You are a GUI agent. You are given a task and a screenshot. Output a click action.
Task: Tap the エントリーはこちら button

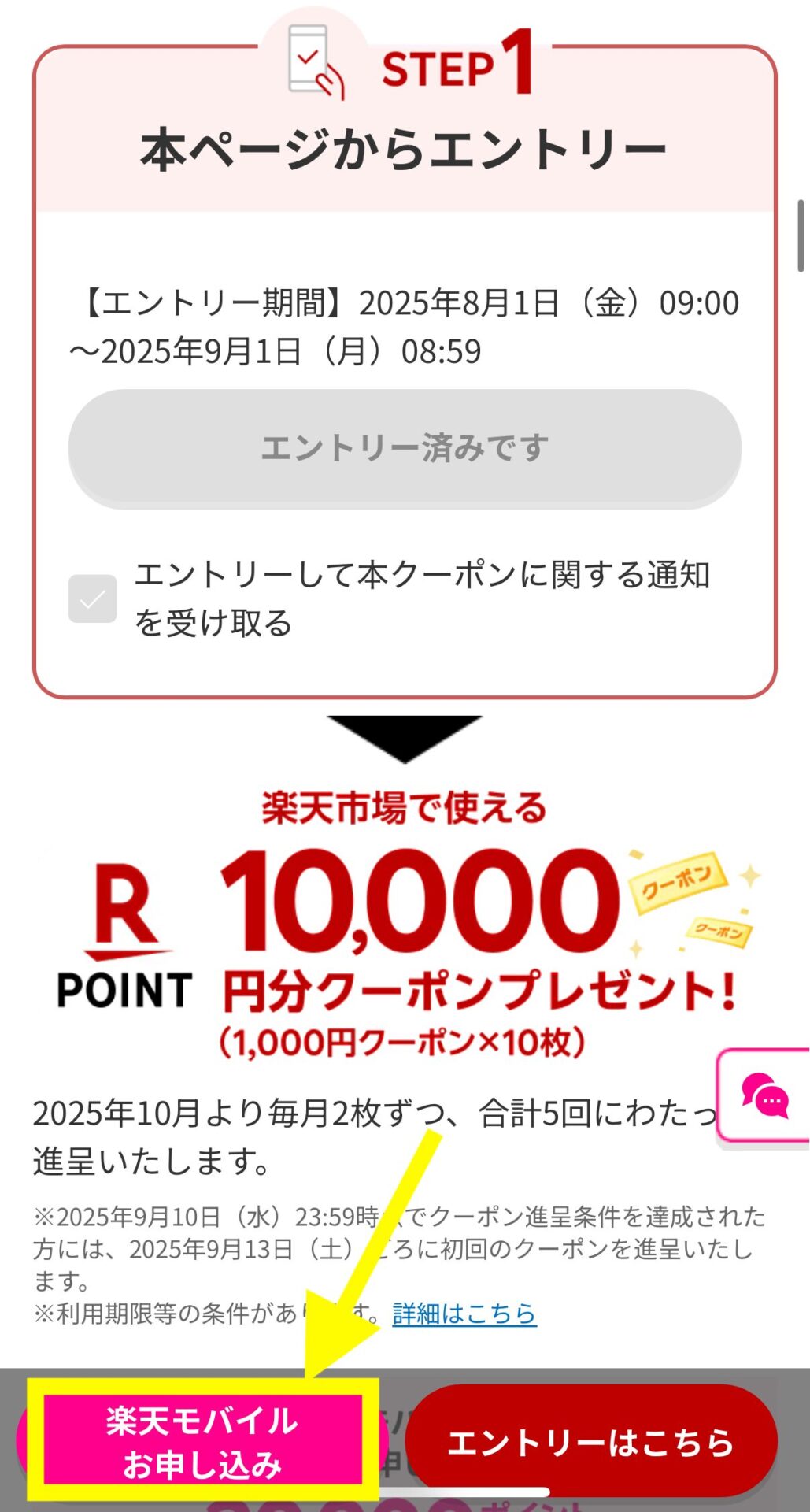coord(590,1442)
